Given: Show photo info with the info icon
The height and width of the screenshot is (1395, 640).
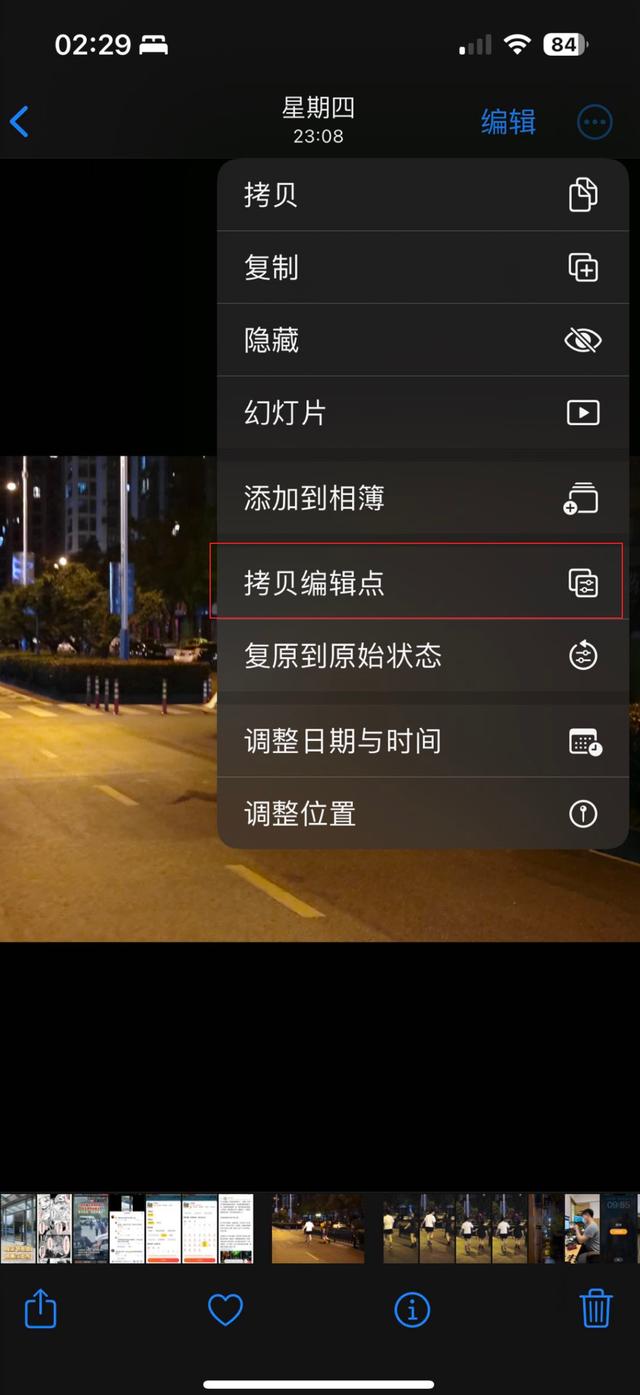Looking at the screenshot, I should [x=412, y=1309].
